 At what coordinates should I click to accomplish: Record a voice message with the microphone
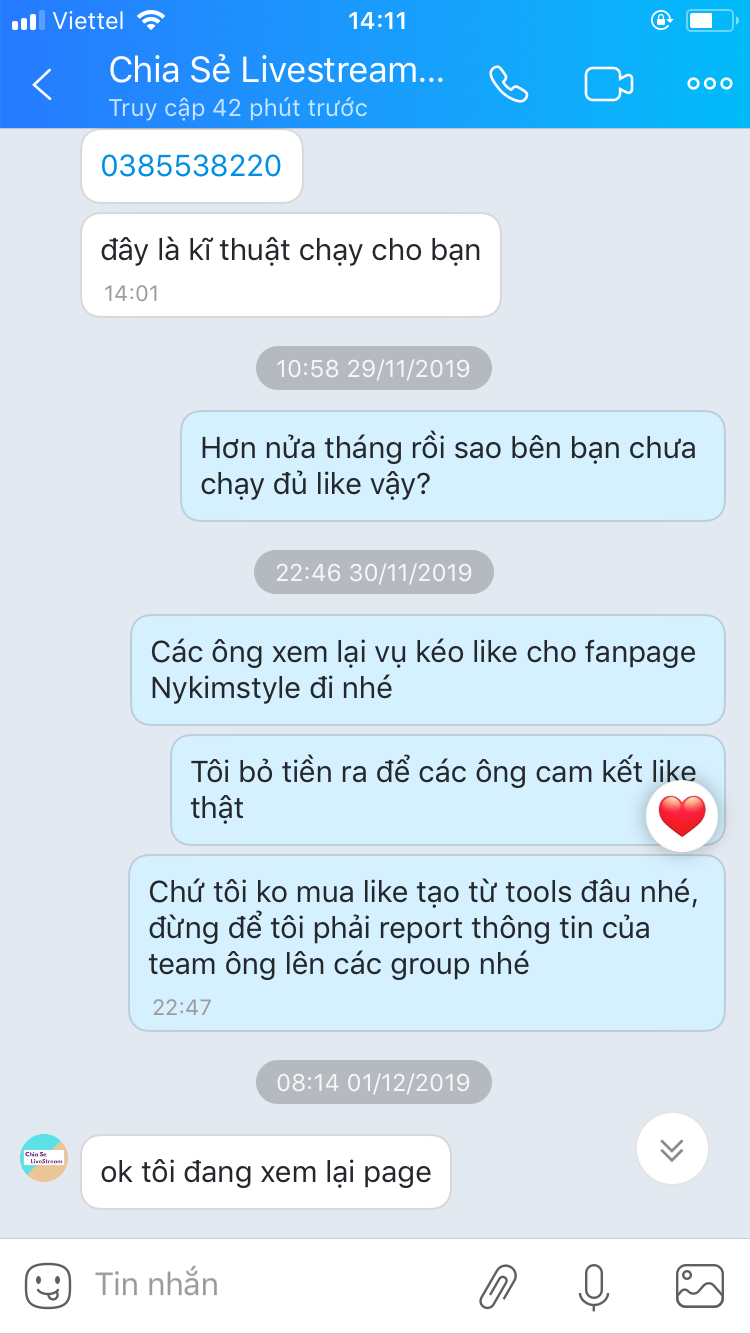594,1285
